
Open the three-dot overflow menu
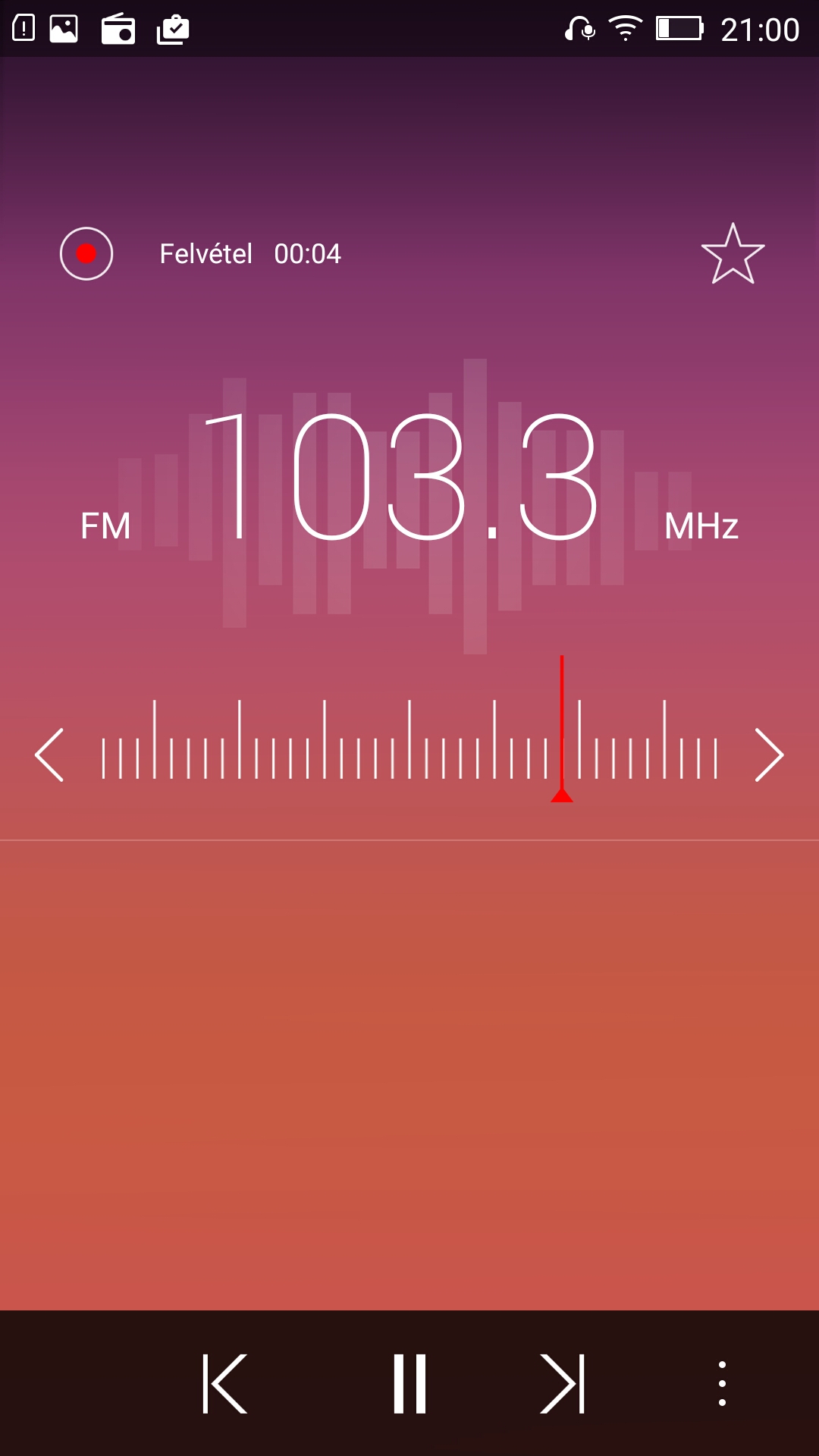[x=722, y=1383]
